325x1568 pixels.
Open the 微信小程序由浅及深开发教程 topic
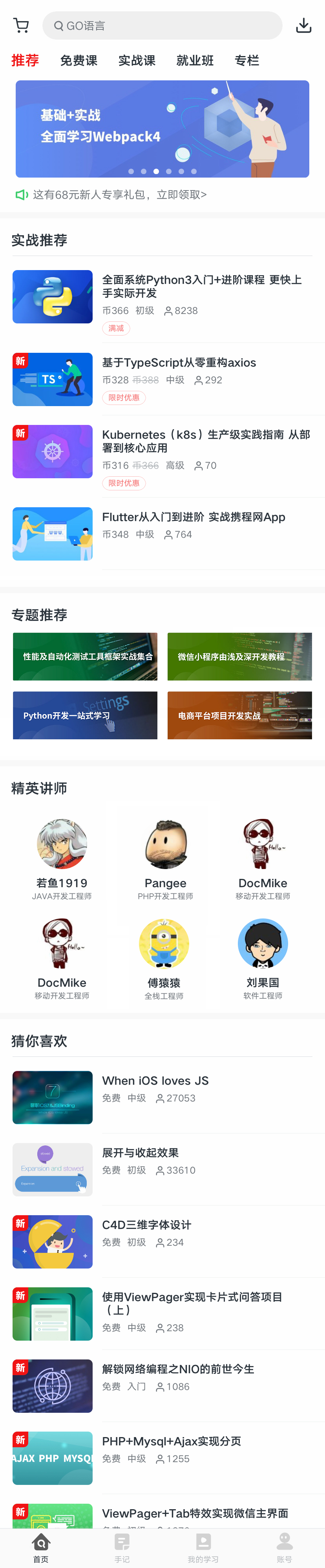(239, 656)
